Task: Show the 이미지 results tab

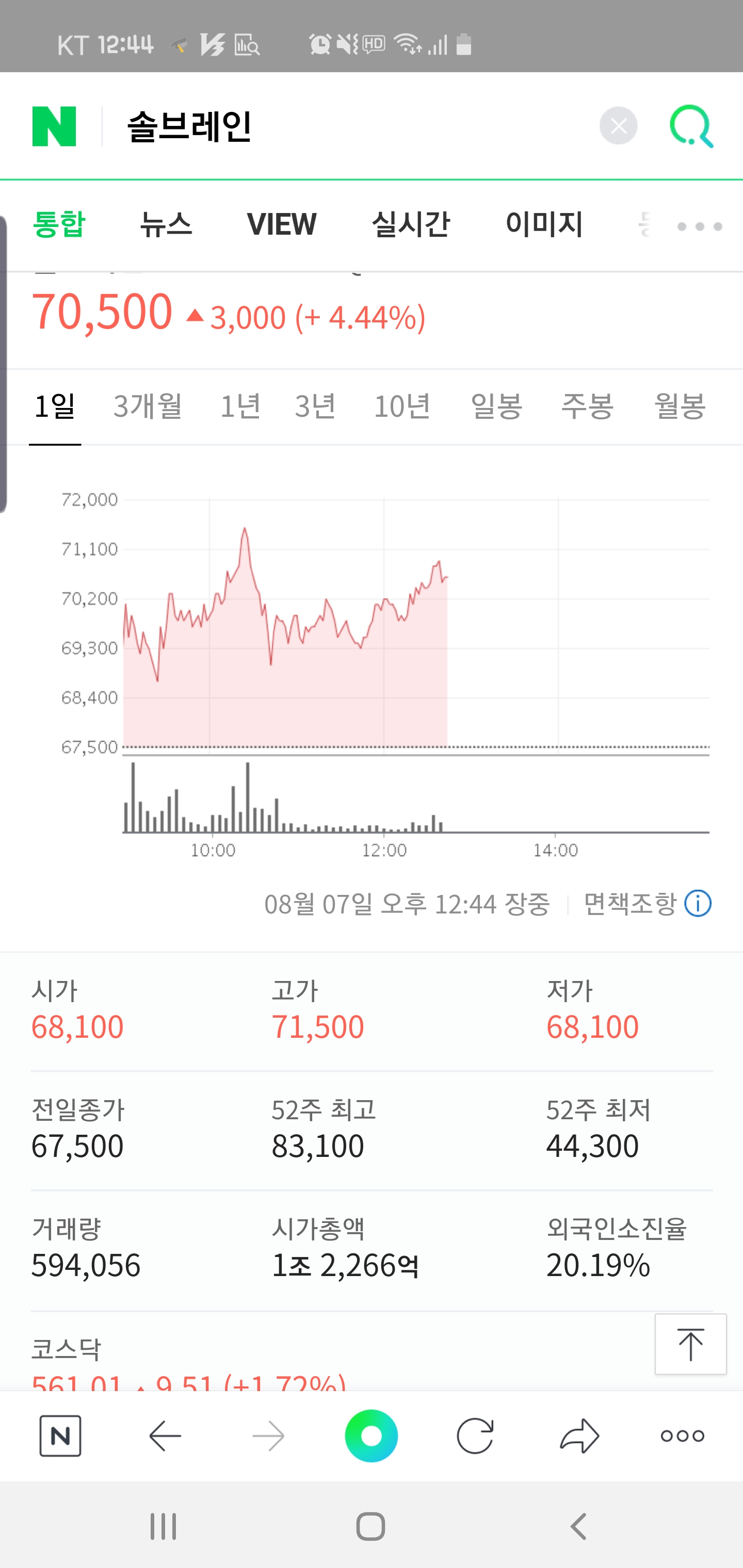Action: tap(544, 224)
